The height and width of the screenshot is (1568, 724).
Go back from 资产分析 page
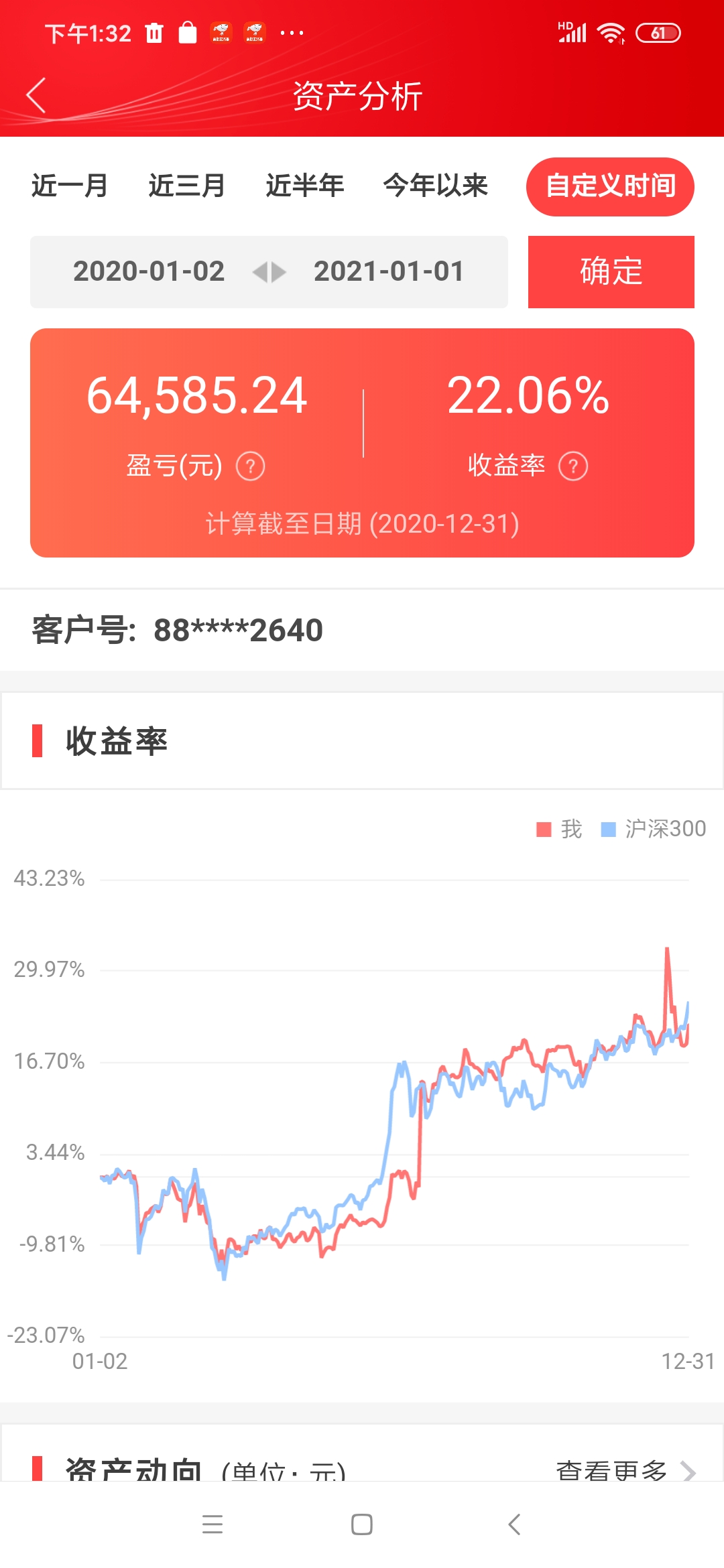coord(36,95)
